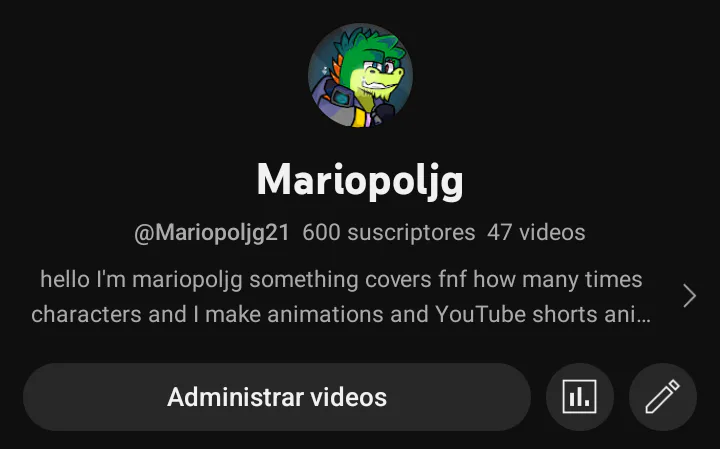Open channel analytics bar chart icon

coord(580,397)
